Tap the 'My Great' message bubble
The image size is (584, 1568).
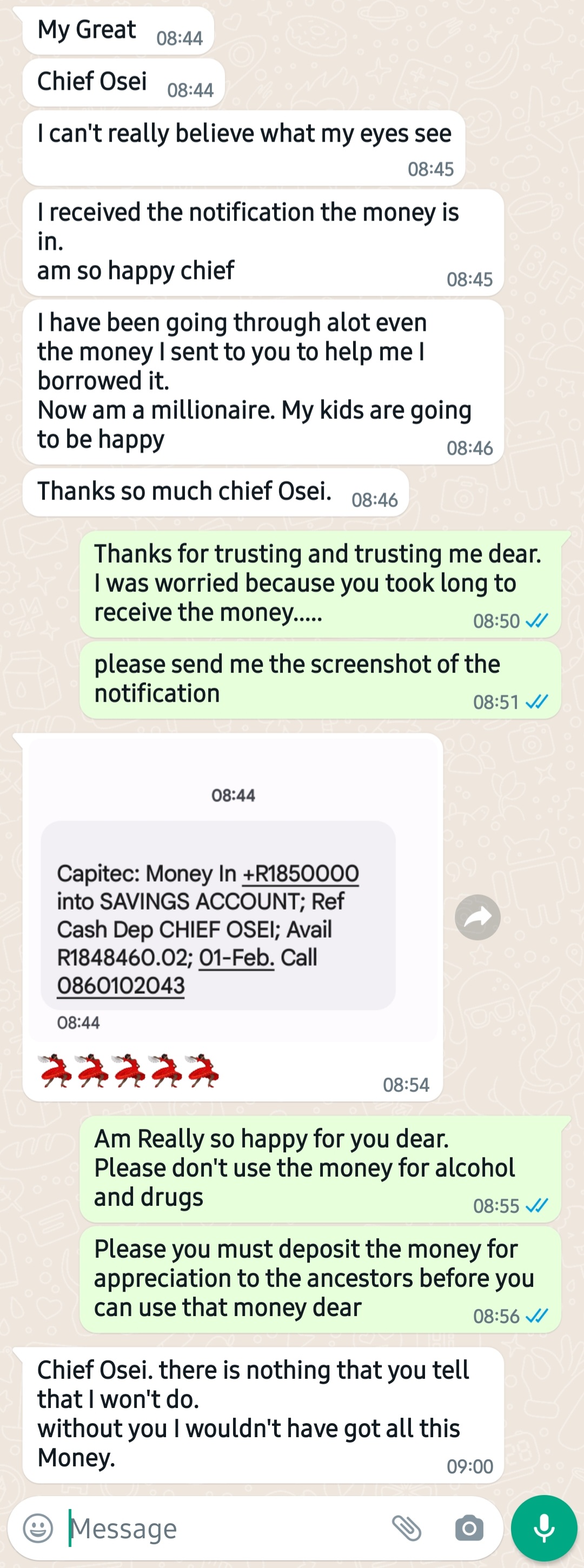86,29
